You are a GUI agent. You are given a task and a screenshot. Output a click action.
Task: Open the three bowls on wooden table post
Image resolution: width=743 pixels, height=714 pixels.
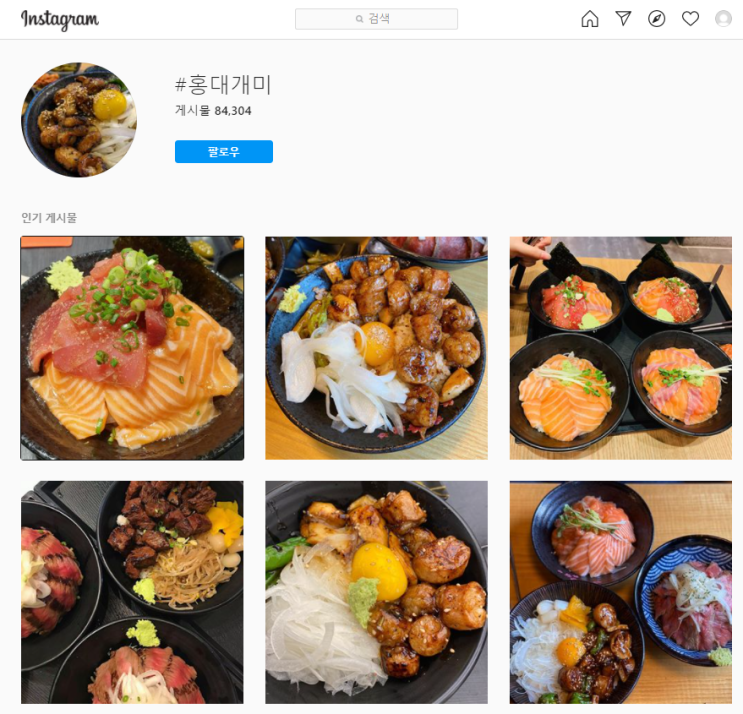(620, 592)
